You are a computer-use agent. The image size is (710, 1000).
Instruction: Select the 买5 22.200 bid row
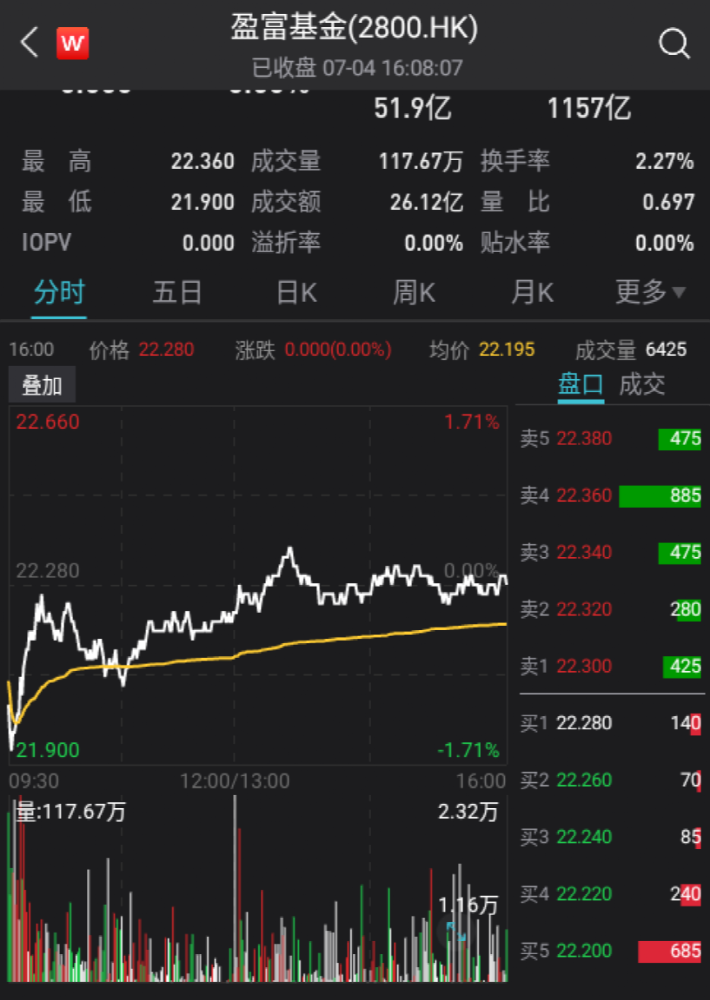point(610,951)
